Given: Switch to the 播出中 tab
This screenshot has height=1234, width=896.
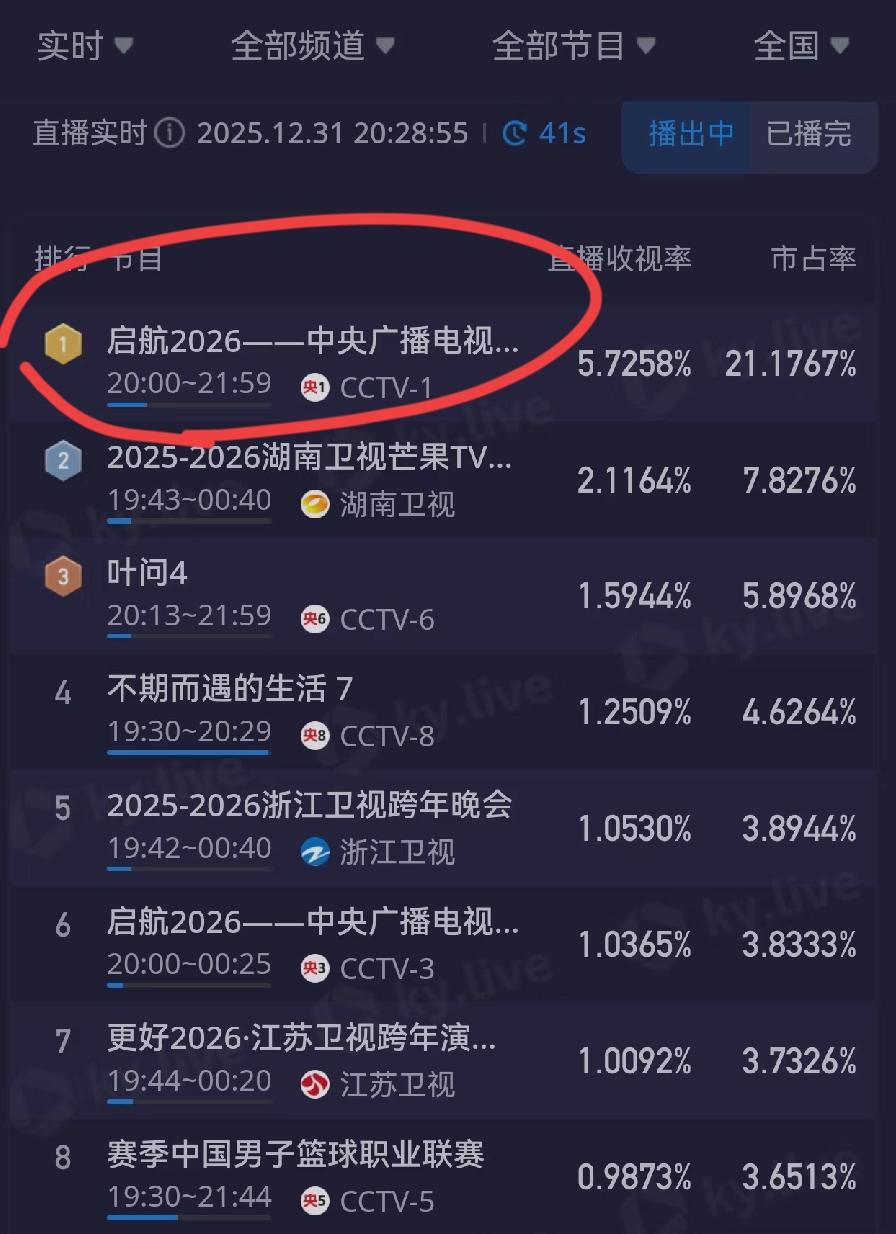Looking at the screenshot, I should (691, 133).
